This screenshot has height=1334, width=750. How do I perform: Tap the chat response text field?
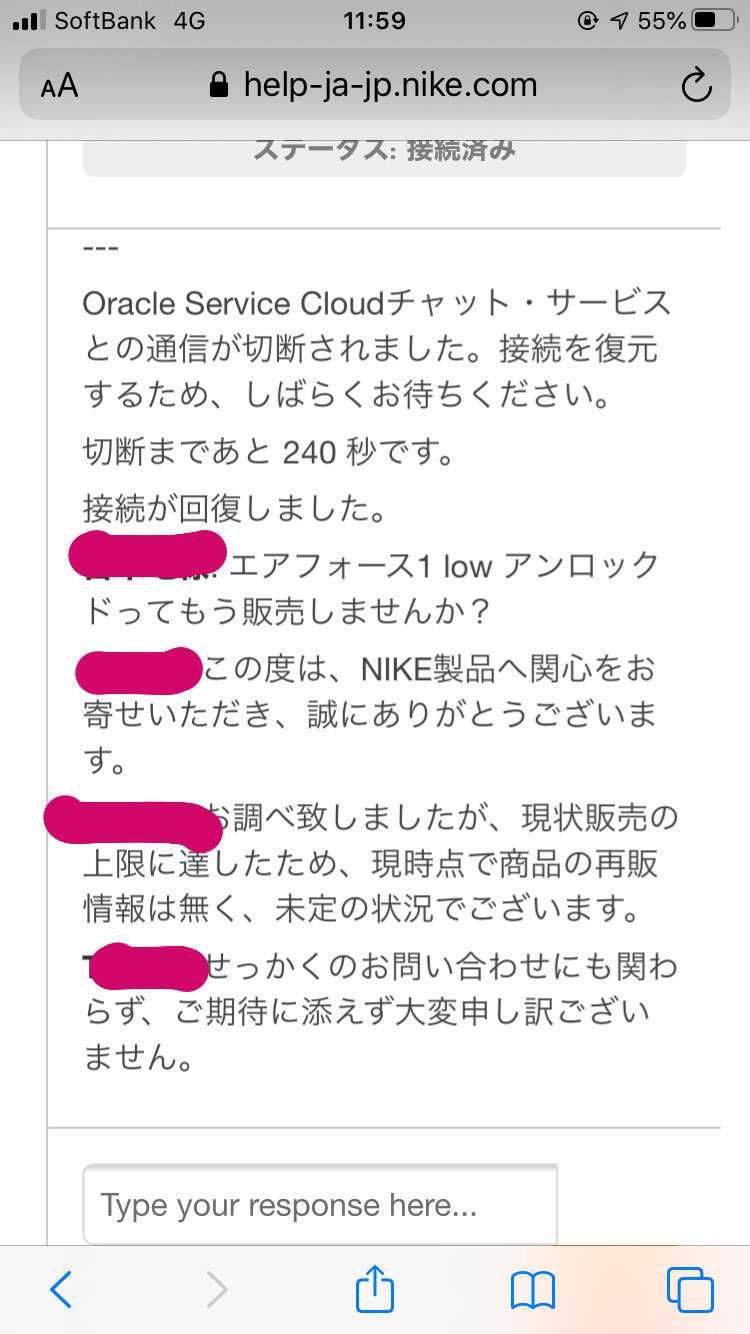(x=319, y=1204)
